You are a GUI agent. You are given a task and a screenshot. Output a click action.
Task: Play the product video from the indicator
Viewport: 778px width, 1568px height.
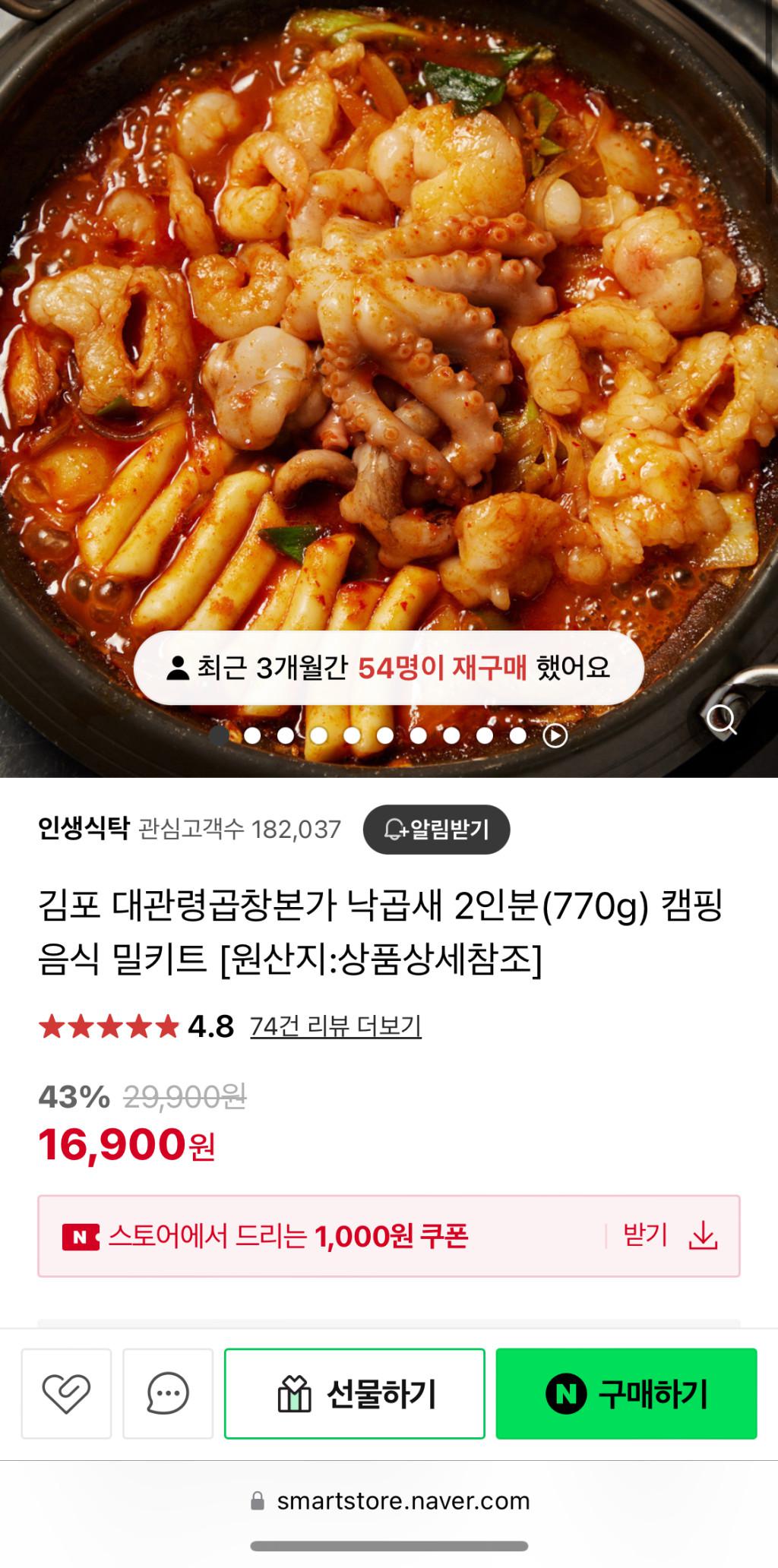coord(555,735)
